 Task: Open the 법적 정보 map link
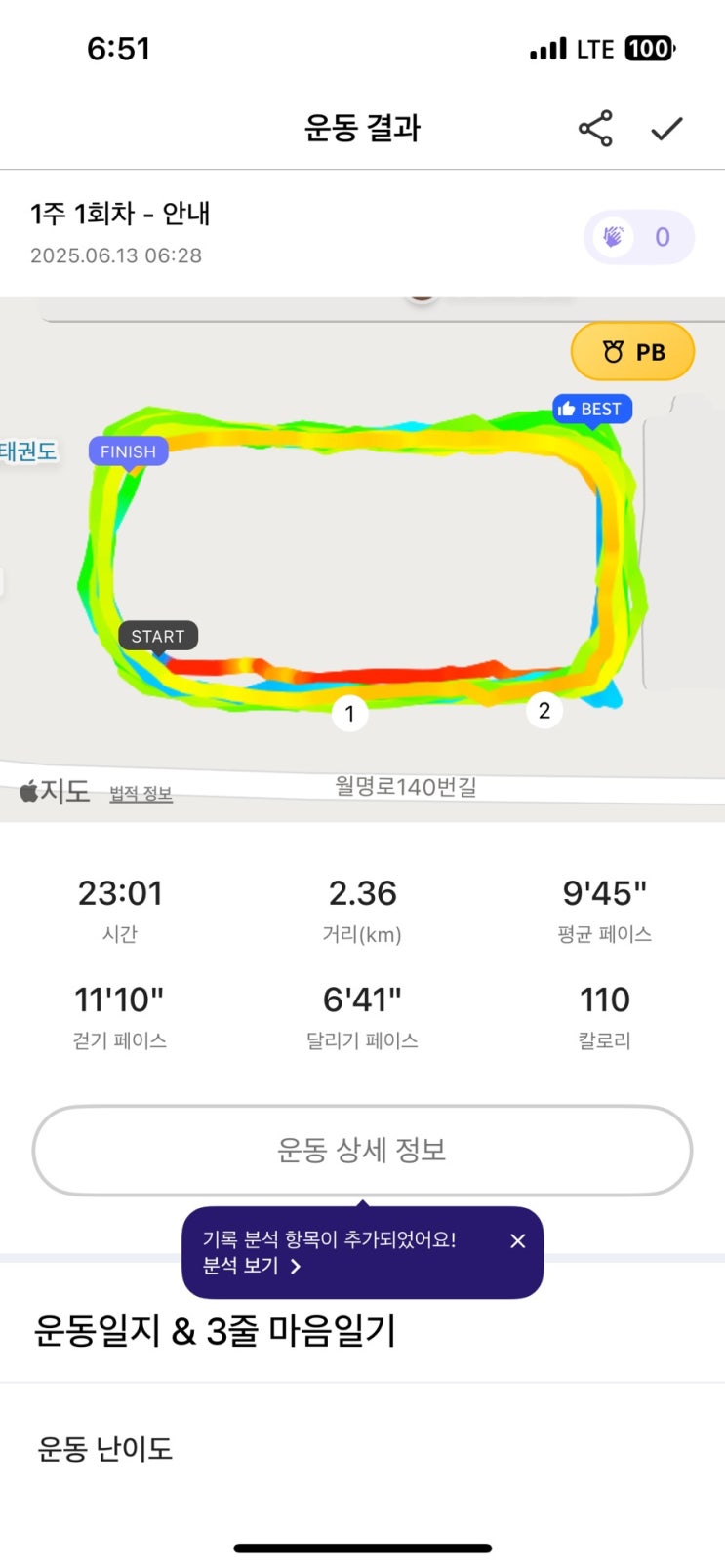click(141, 793)
